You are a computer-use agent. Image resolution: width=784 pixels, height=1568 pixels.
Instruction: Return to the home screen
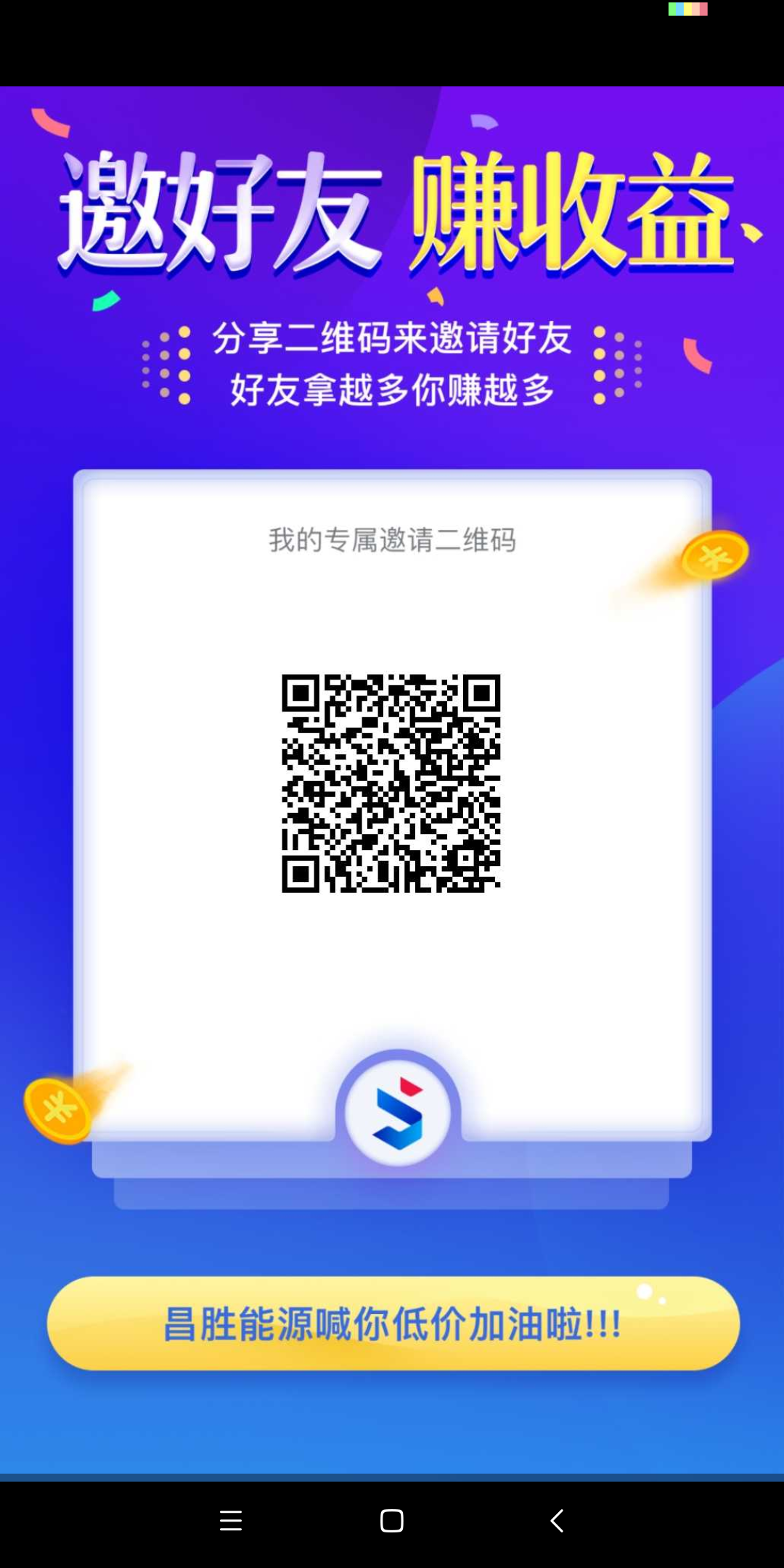click(x=392, y=1521)
